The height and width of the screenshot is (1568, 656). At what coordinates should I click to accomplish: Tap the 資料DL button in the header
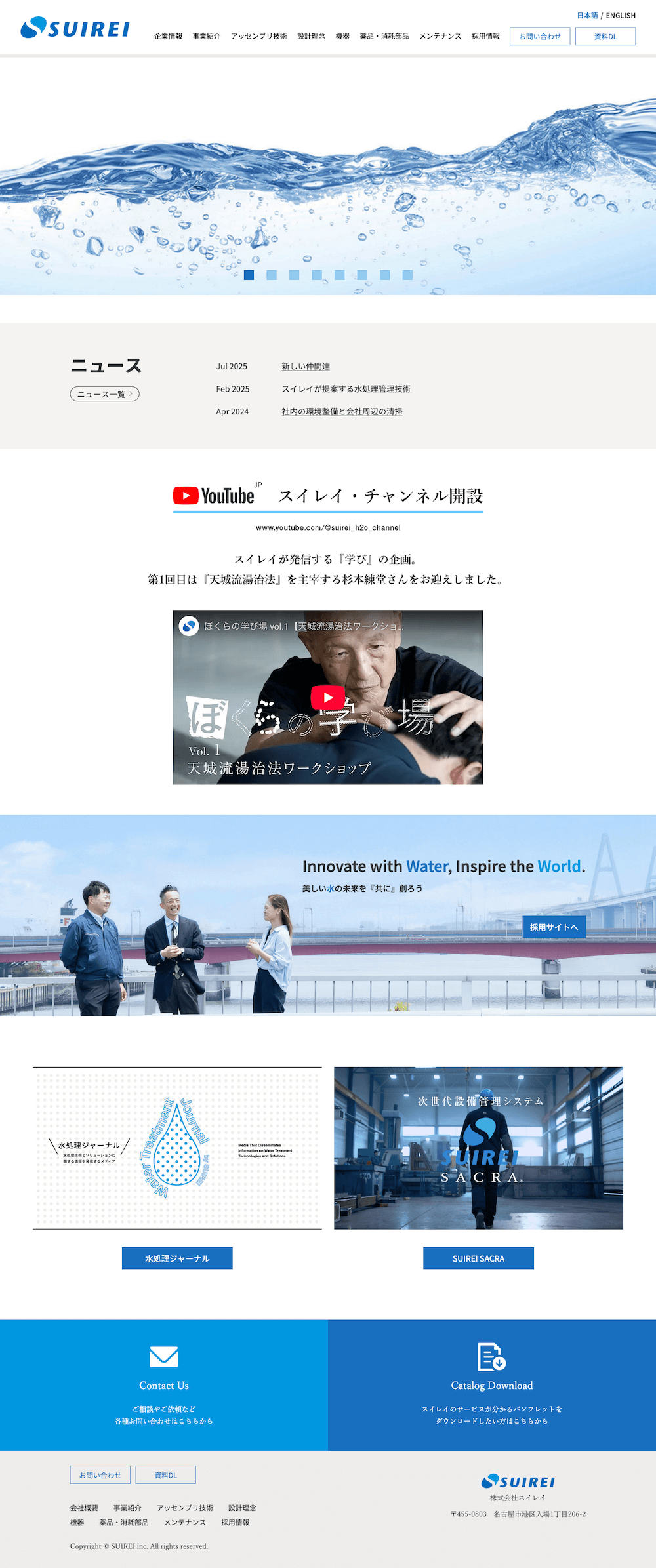coord(605,37)
